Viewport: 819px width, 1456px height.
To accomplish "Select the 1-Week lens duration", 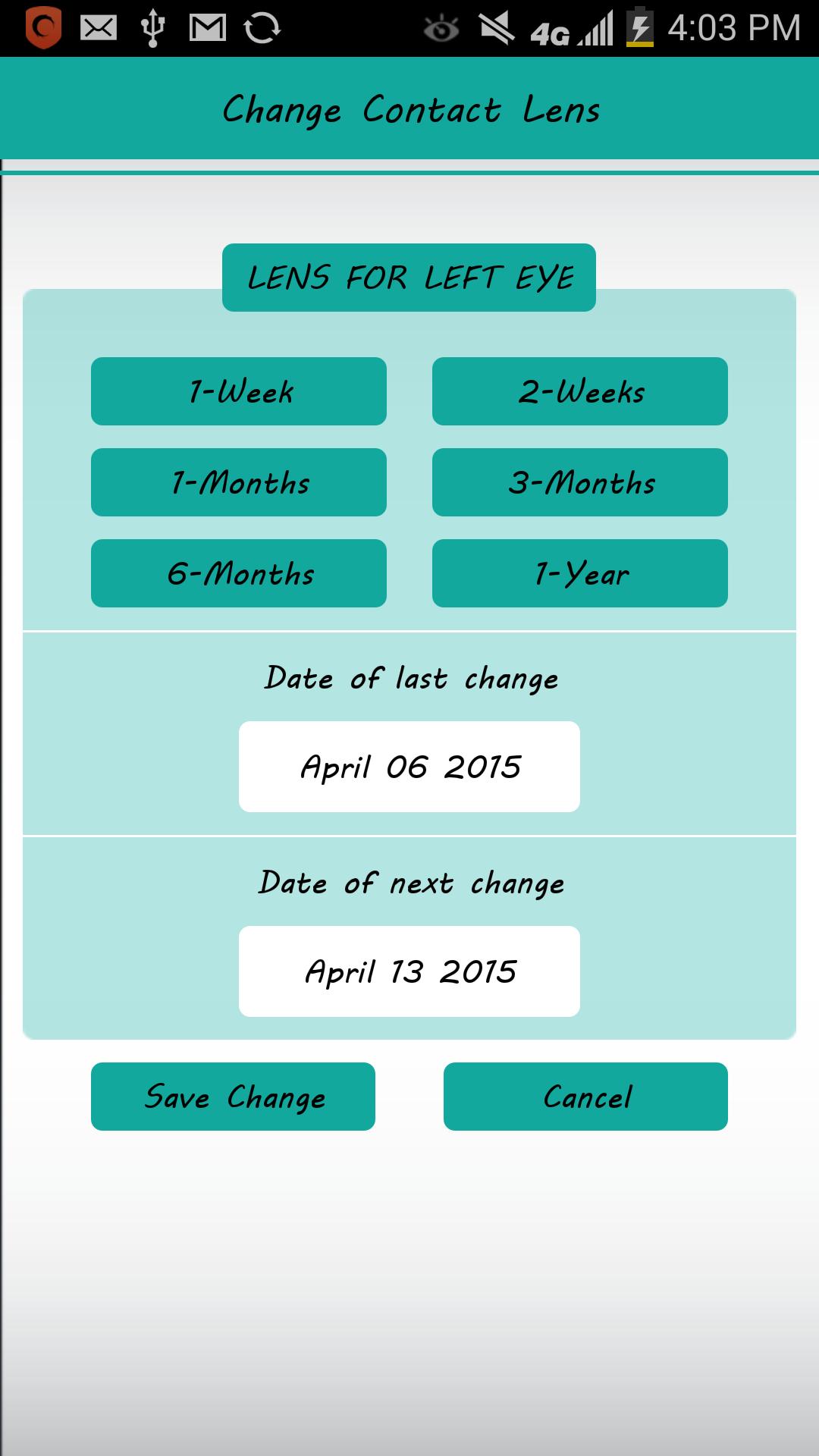I will [x=239, y=391].
